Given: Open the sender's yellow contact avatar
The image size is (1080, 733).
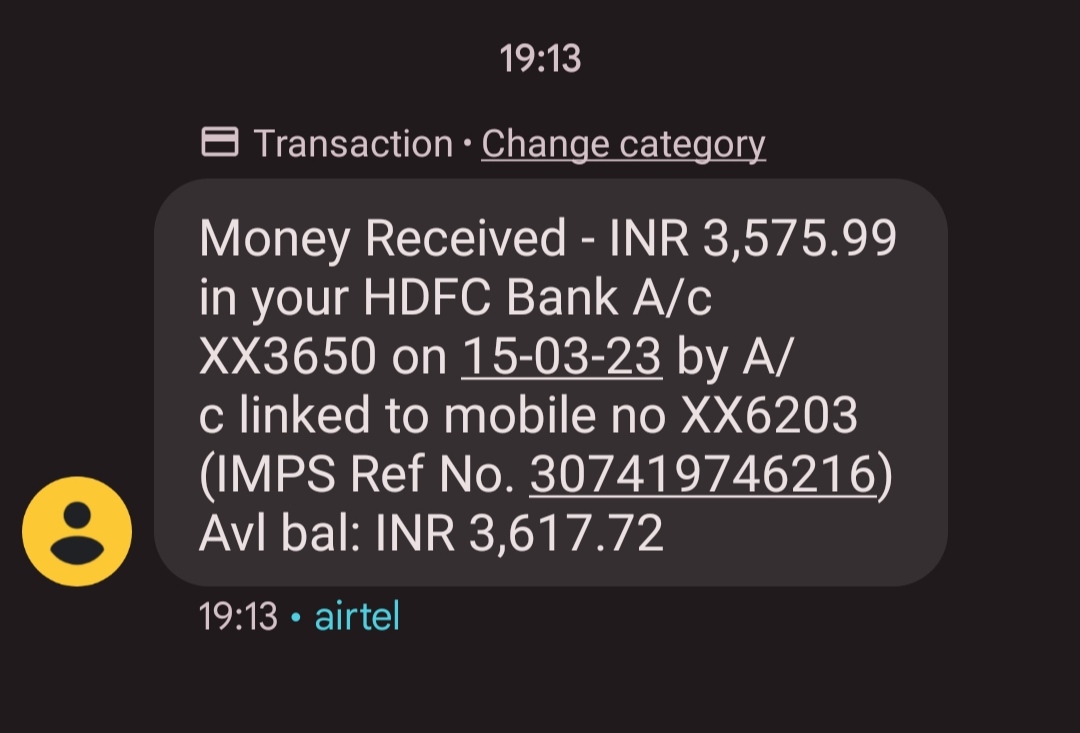Looking at the screenshot, I should coord(77,531).
